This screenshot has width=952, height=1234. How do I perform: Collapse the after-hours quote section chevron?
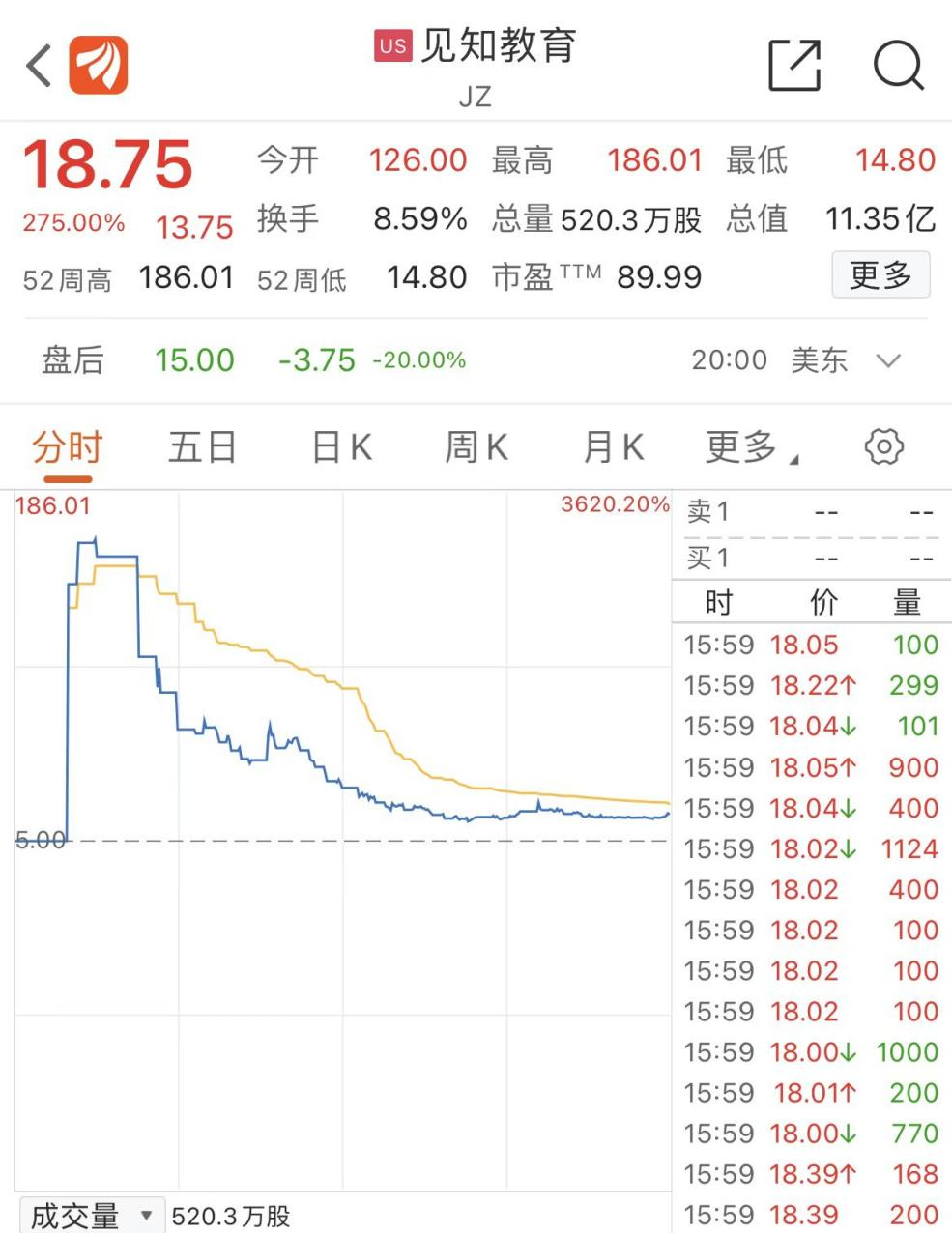886,361
